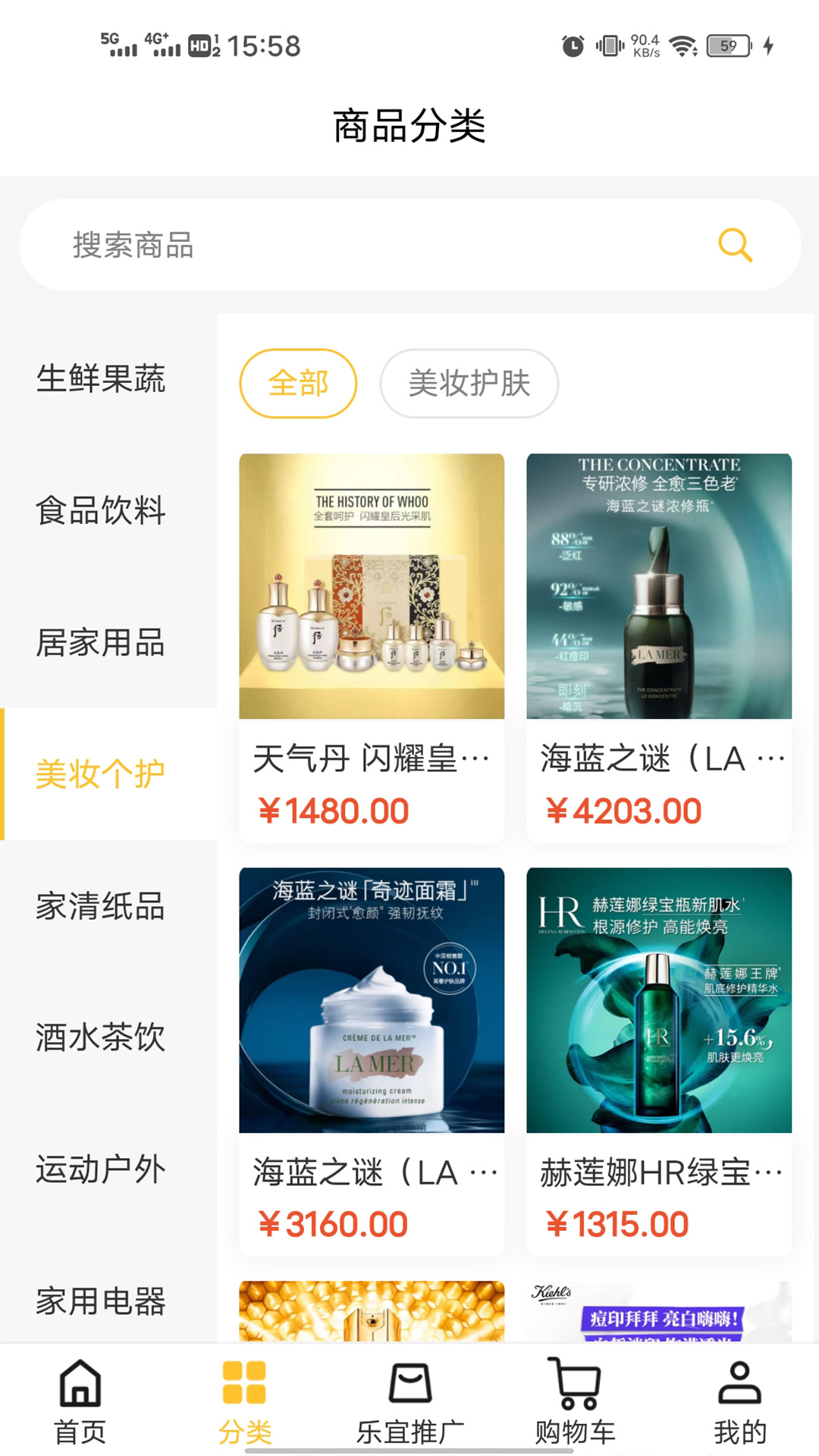
Task: Open the 家用电器 category
Action: coord(101,1300)
